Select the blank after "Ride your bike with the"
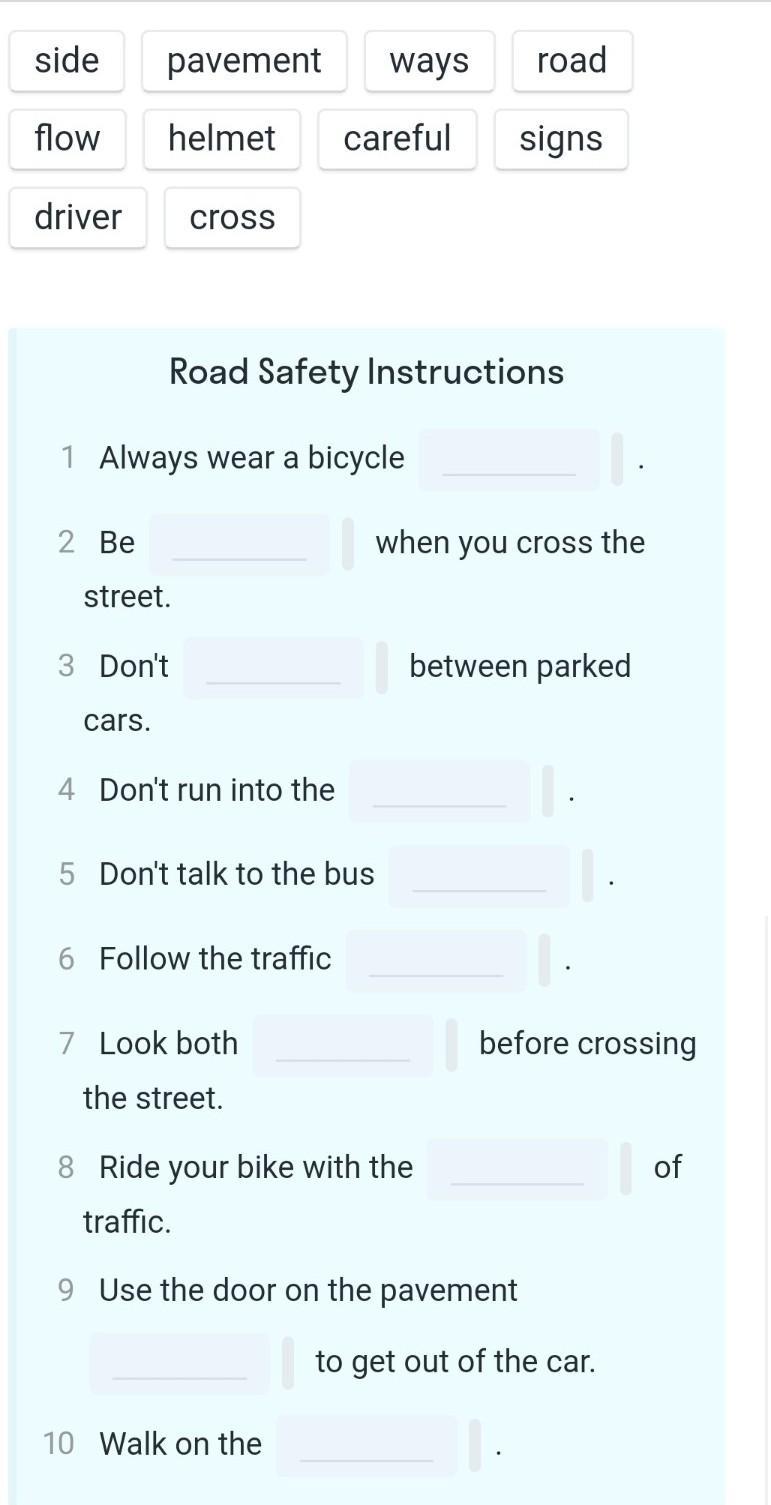This screenshot has width=771, height=1505. [x=517, y=1169]
